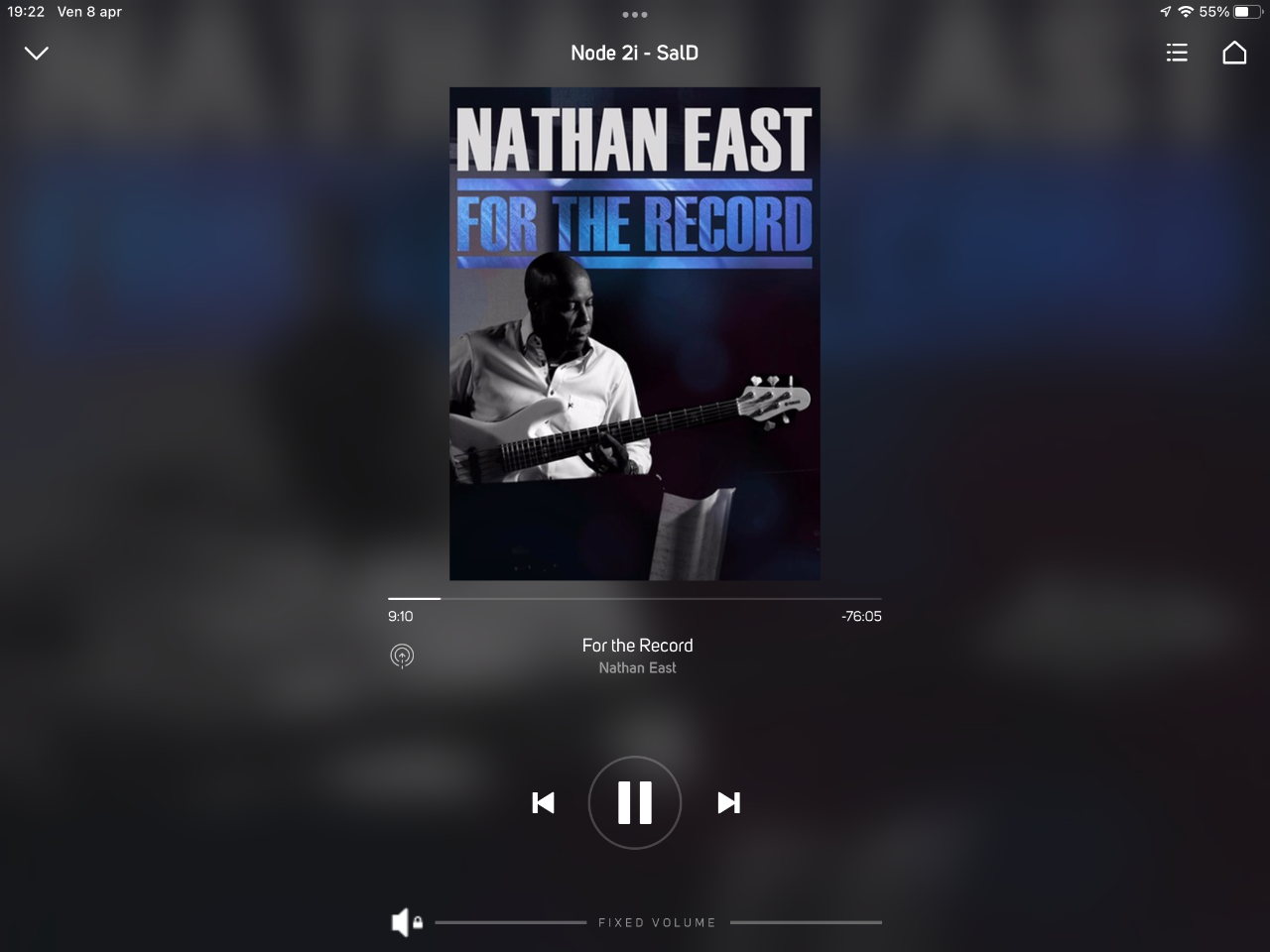Open the three-dot multitasking menu

pos(635,15)
